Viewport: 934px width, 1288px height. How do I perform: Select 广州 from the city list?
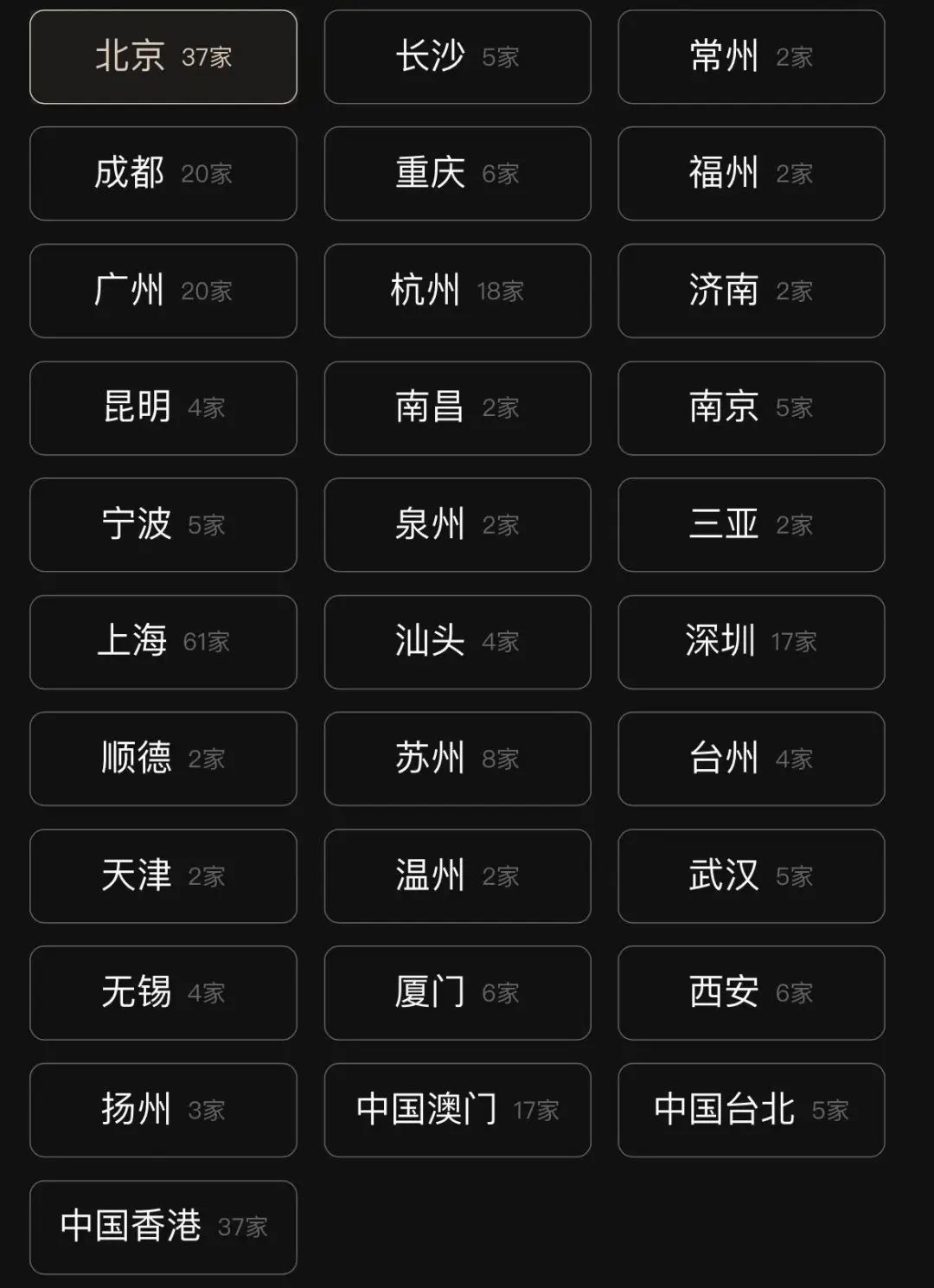[163, 291]
